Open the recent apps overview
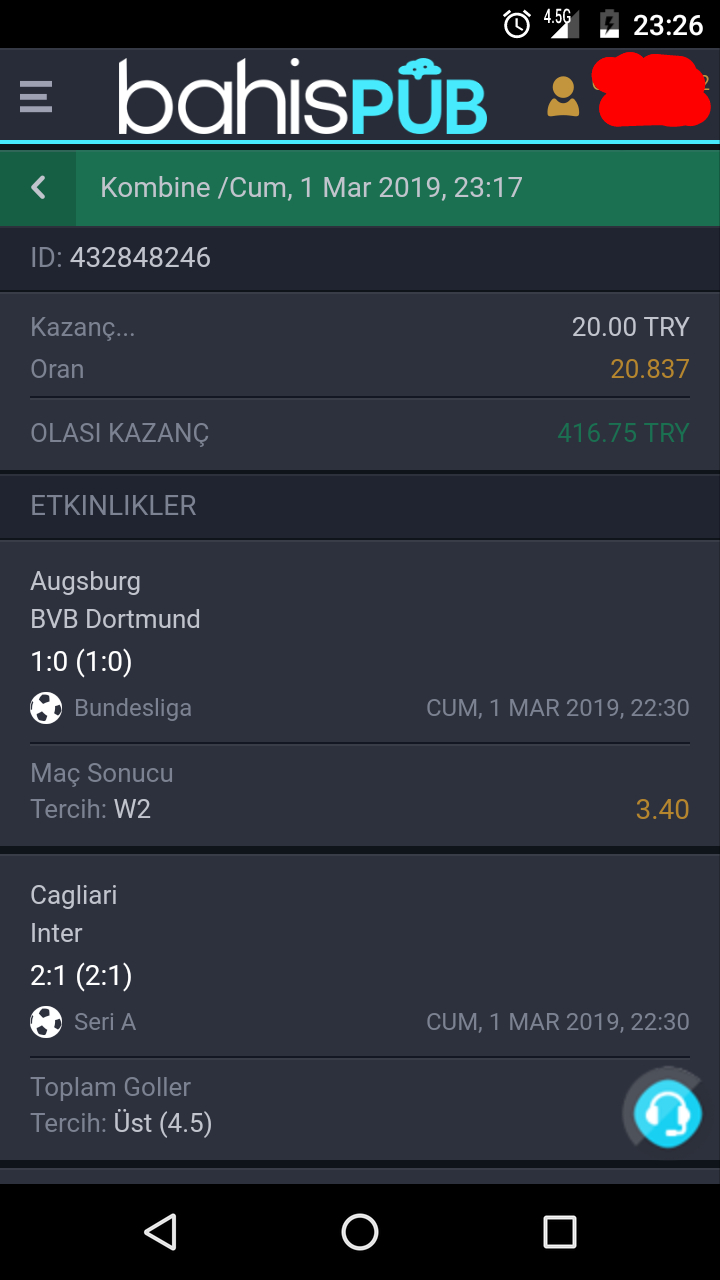The height and width of the screenshot is (1280, 720). point(560,1232)
